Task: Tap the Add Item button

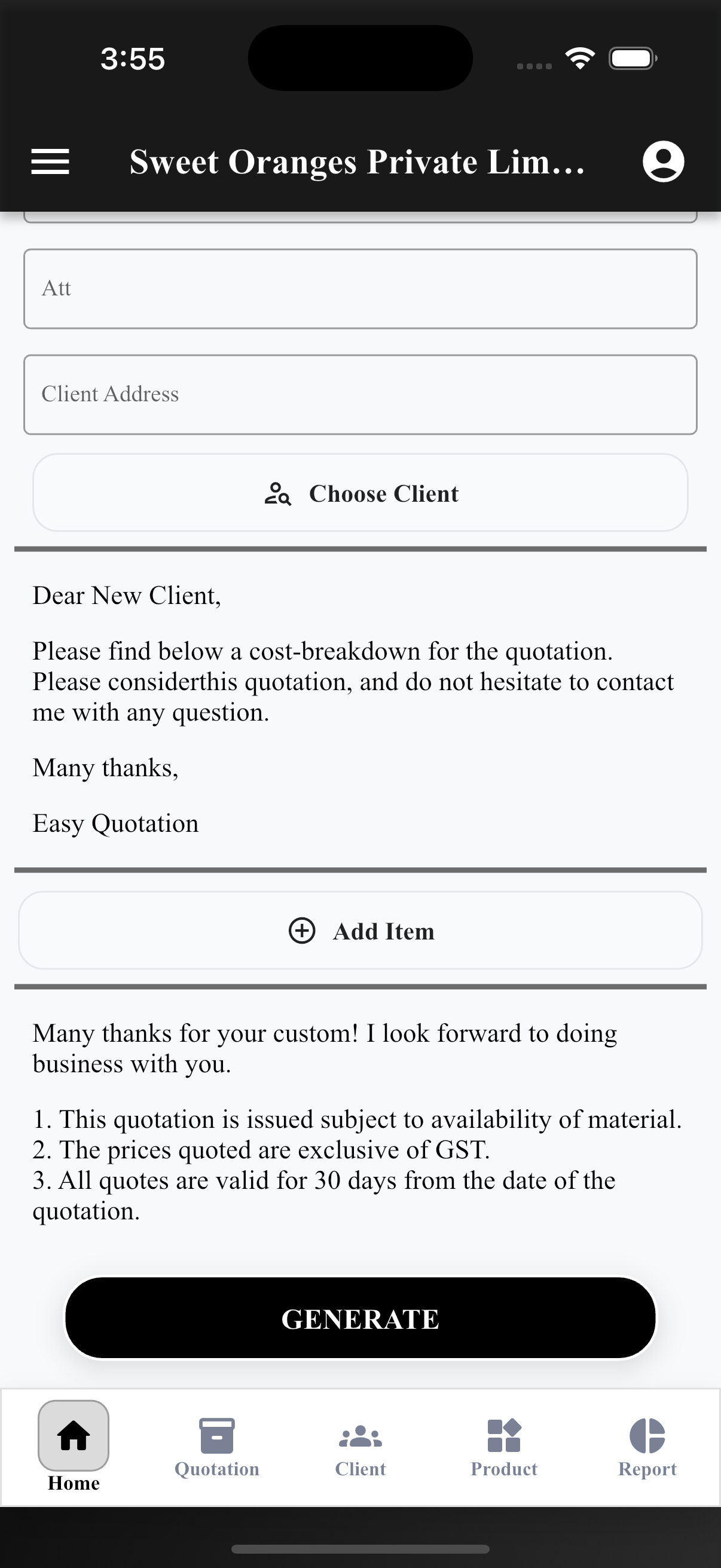Action: [x=360, y=931]
